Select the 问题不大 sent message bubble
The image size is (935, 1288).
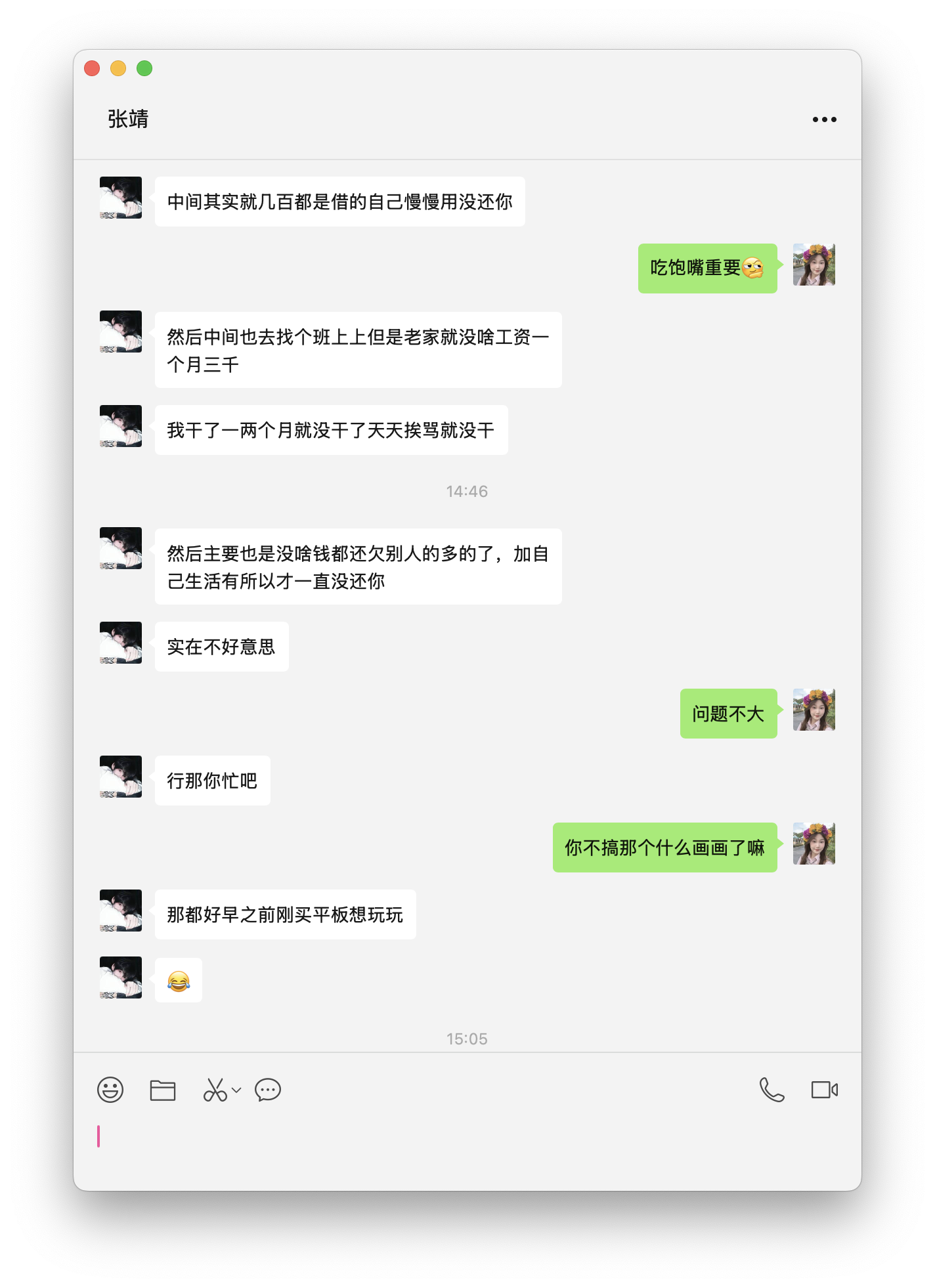(x=728, y=714)
